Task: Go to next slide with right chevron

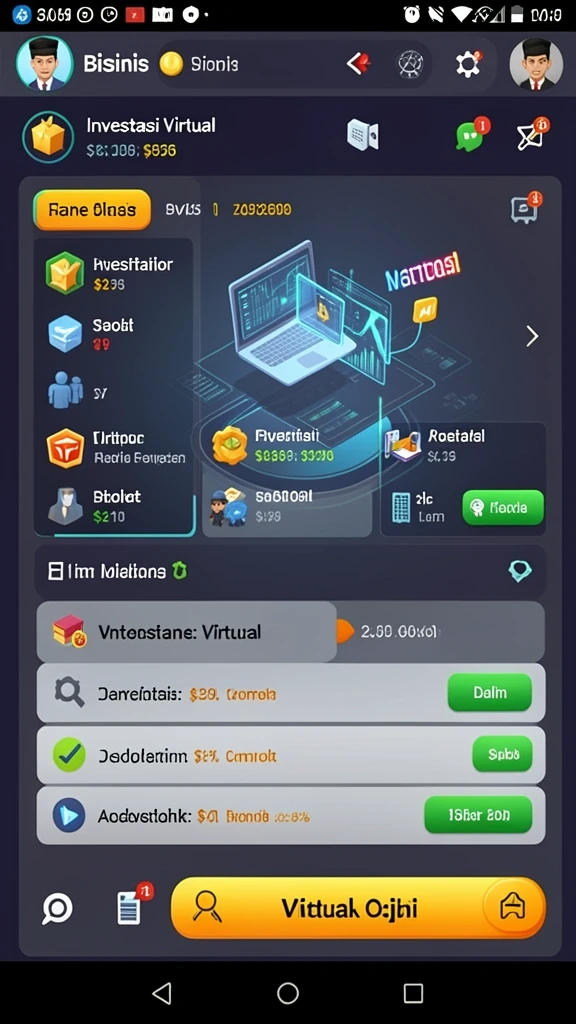Action: [532, 336]
